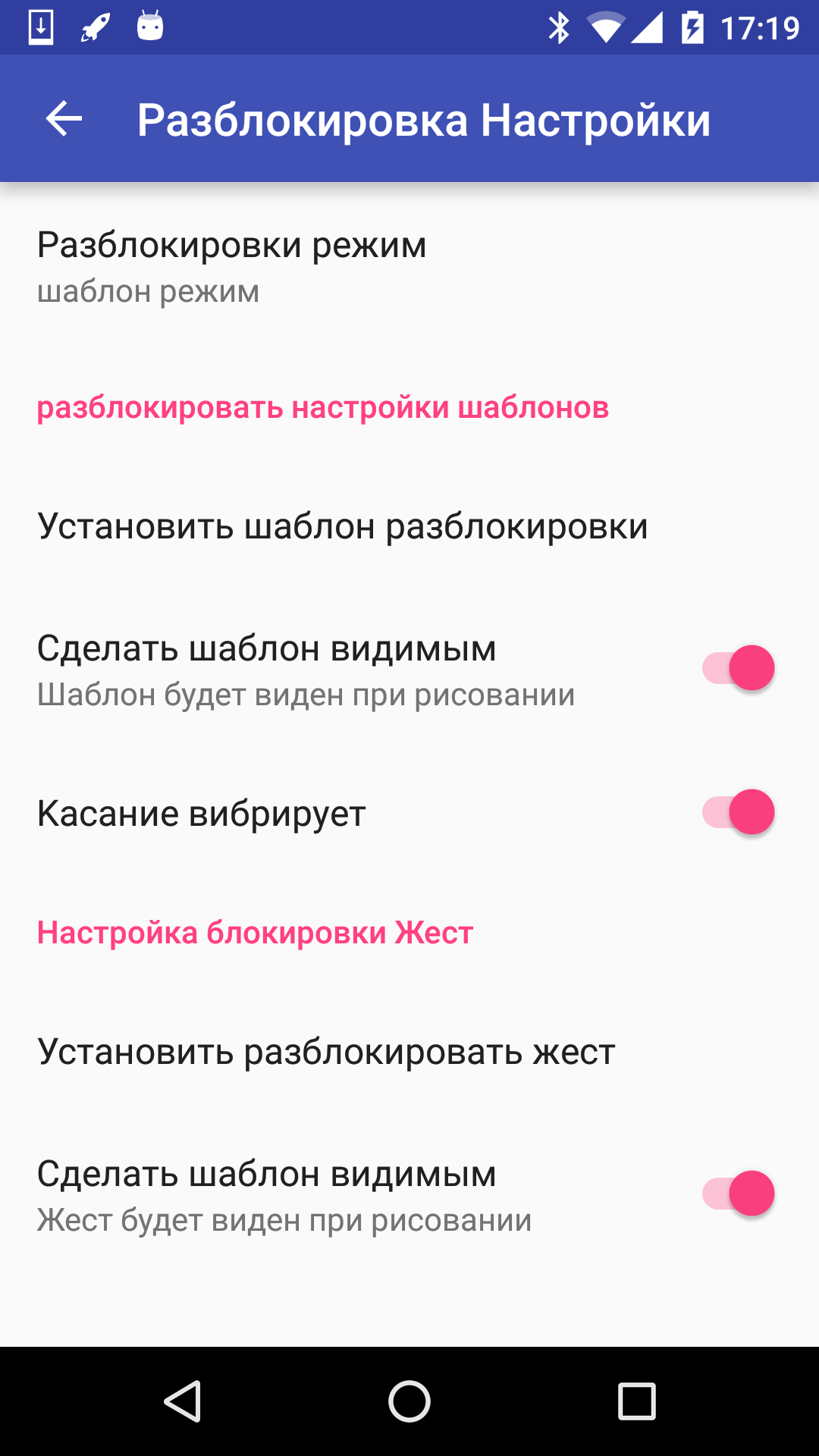Toggle the switch beside Шаблон будет виден при рисовании
Screen dimensions: 819x1456
coord(739,668)
